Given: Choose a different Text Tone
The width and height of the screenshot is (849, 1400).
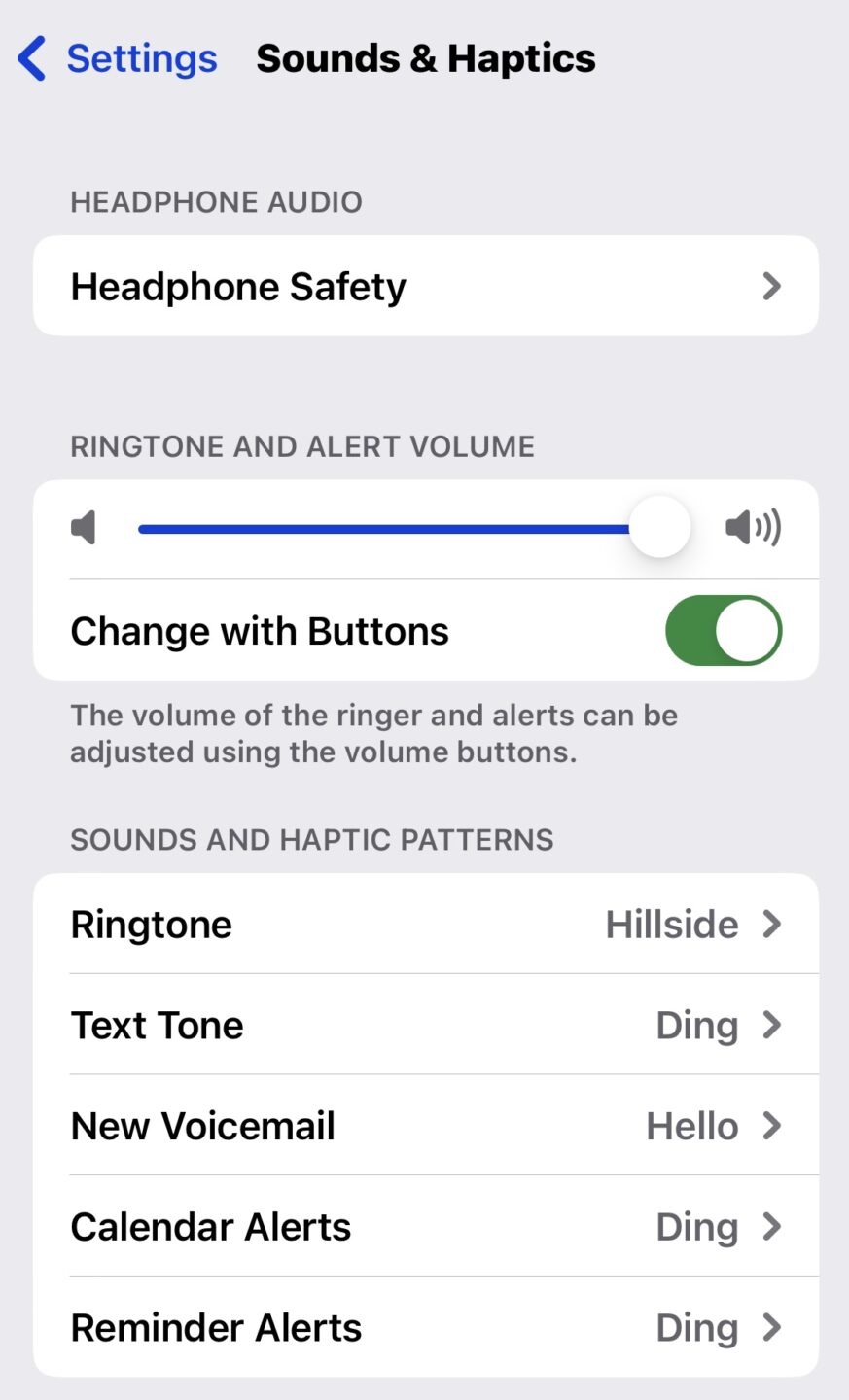Looking at the screenshot, I should pyautogui.click(x=425, y=1026).
